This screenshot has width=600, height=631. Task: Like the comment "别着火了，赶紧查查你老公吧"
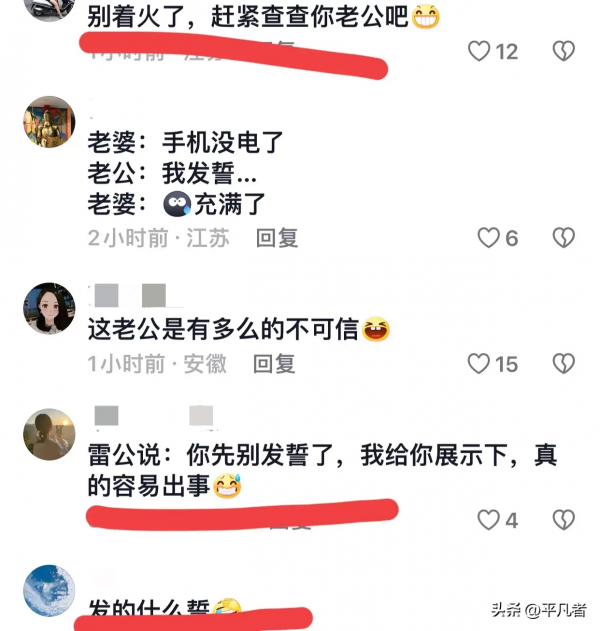[481, 51]
